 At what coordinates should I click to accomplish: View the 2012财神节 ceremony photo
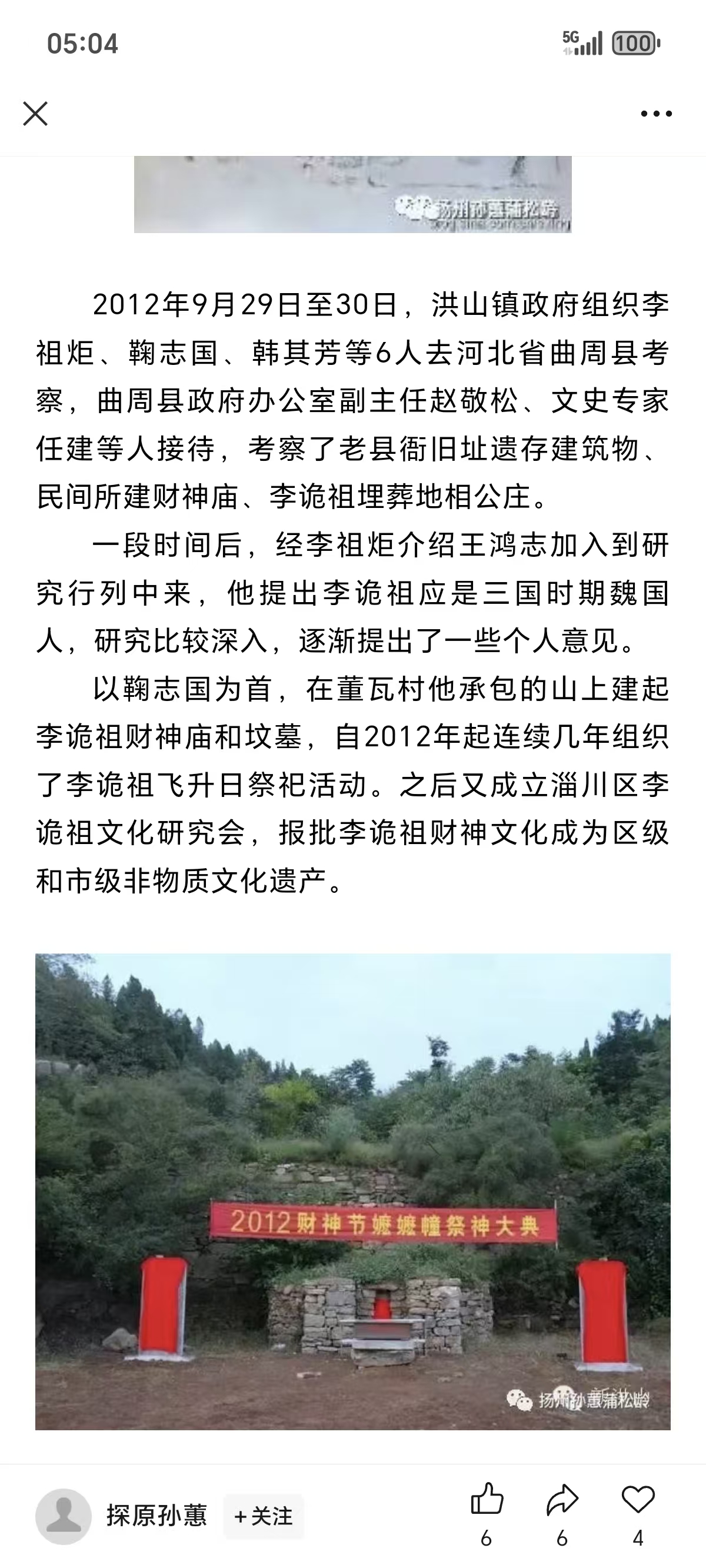pos(352,1191)
